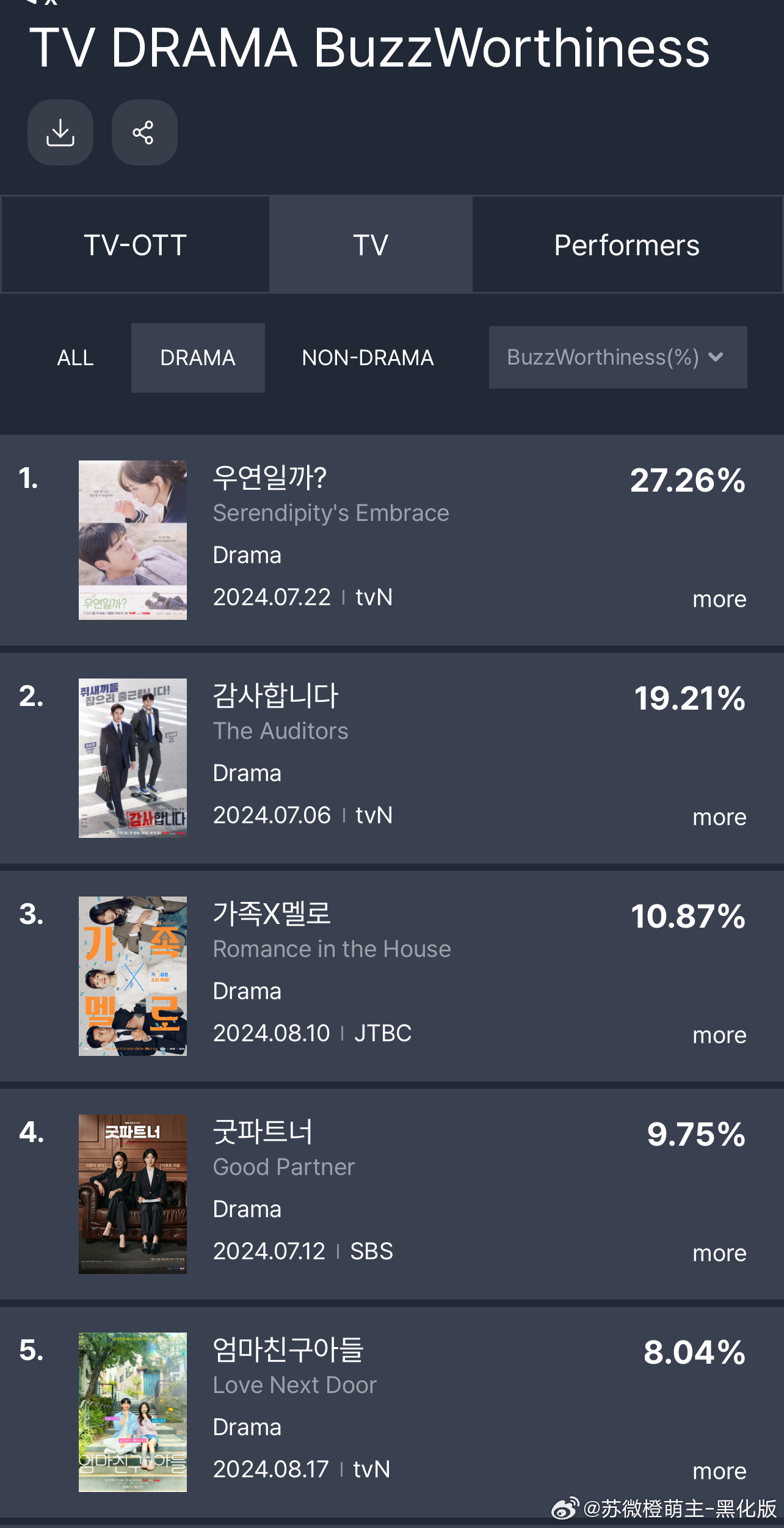Expand the BuzzWorthiness(%) dropdown

pos(617,357)
